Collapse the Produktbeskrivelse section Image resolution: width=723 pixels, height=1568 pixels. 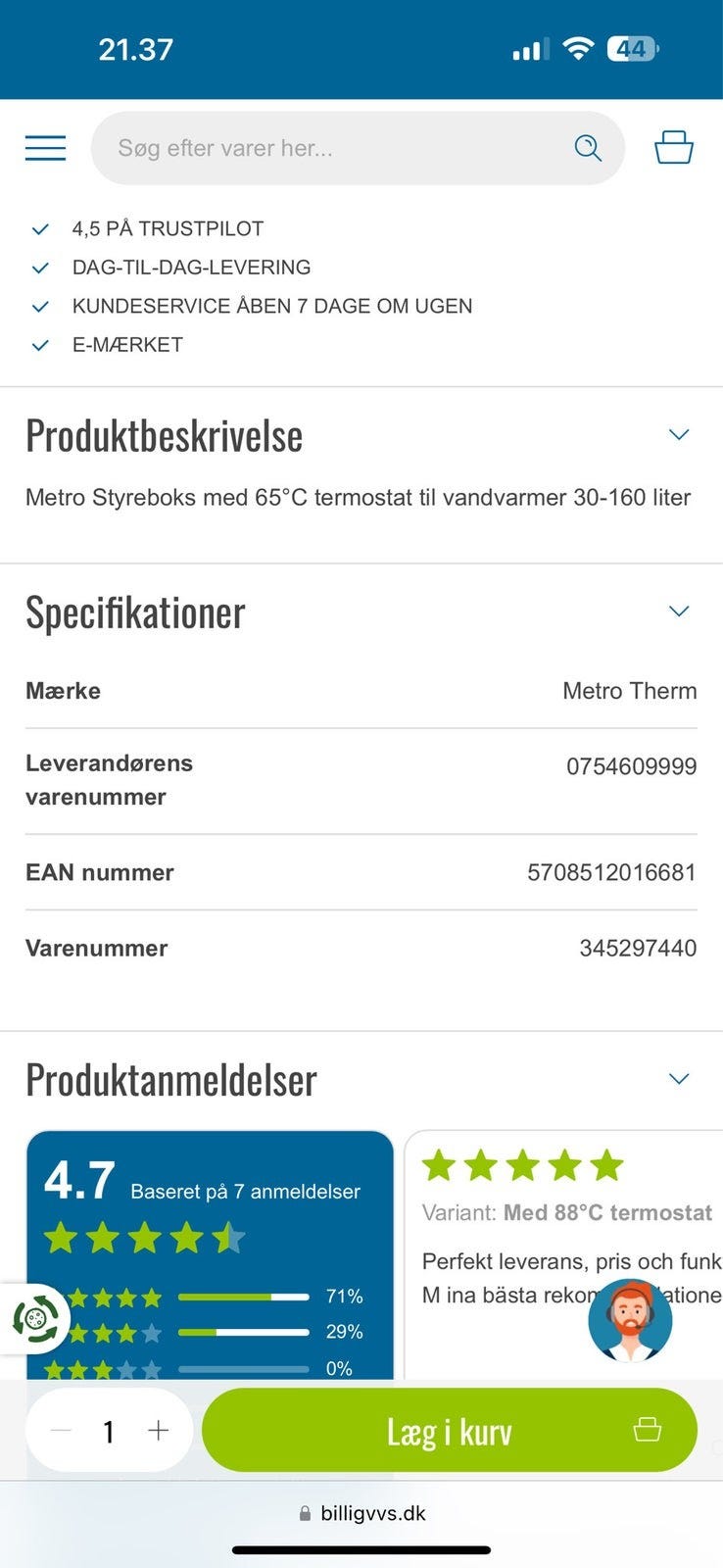click(678, 433)
